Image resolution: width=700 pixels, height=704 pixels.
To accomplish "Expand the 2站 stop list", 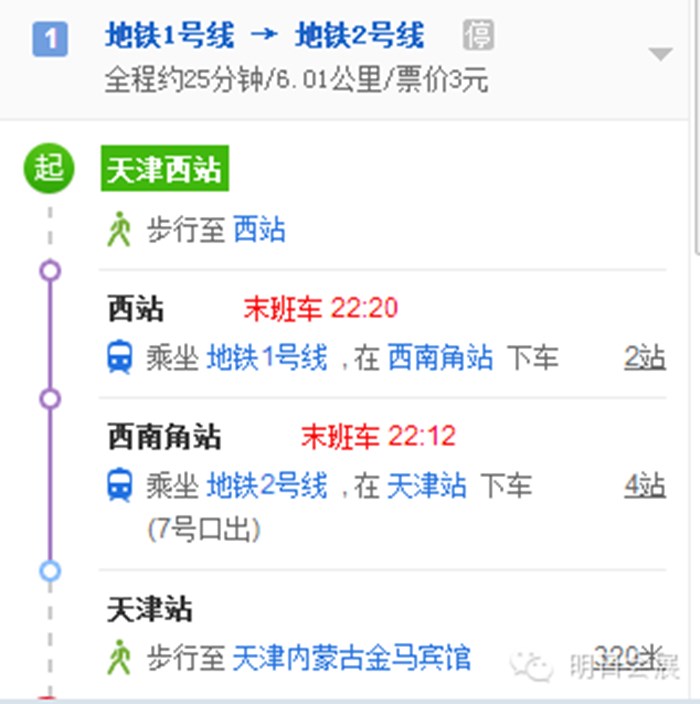I will pos(645,357).
